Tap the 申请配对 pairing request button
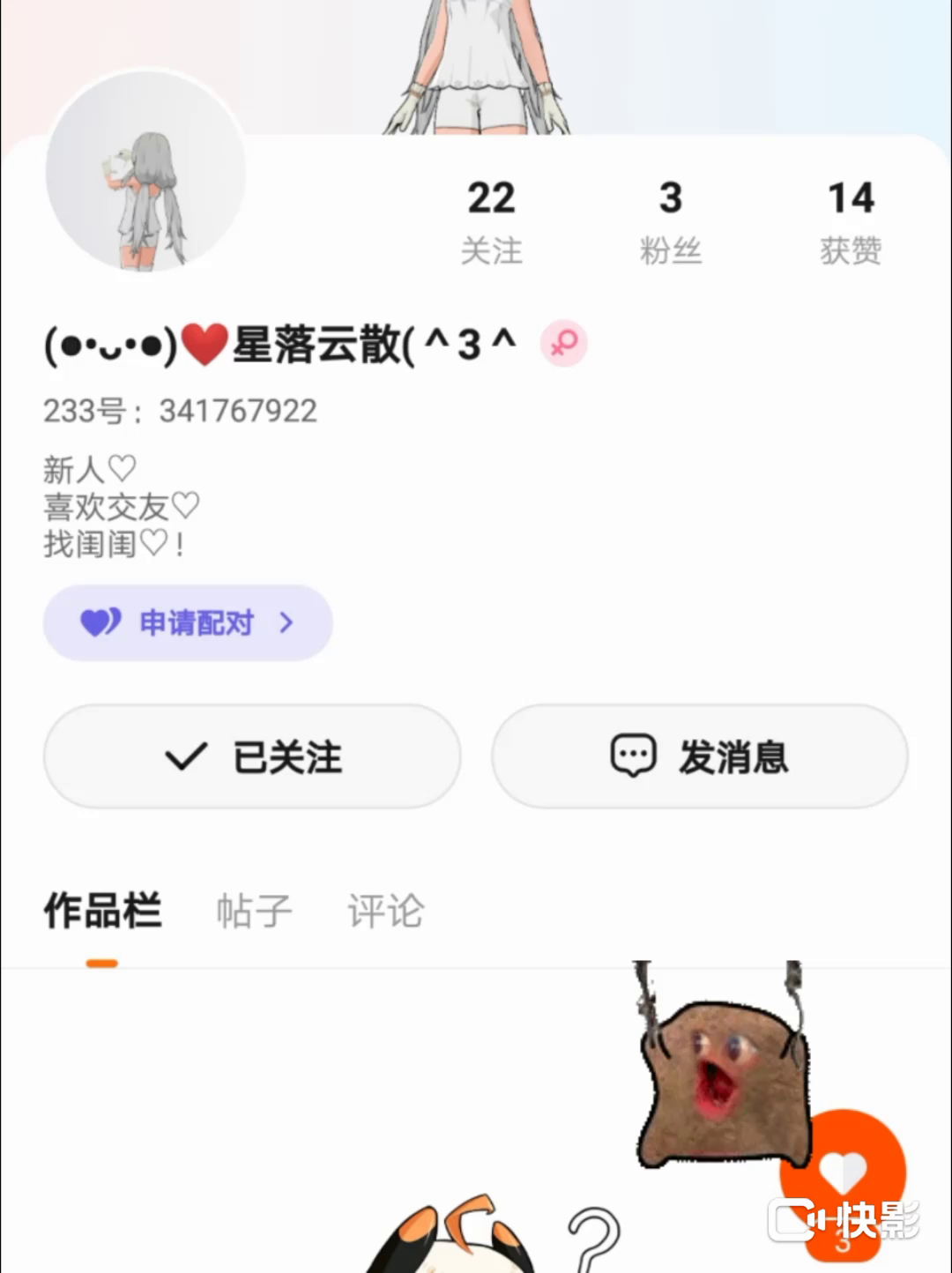The image size is (952, 1273). pos(188,623)
